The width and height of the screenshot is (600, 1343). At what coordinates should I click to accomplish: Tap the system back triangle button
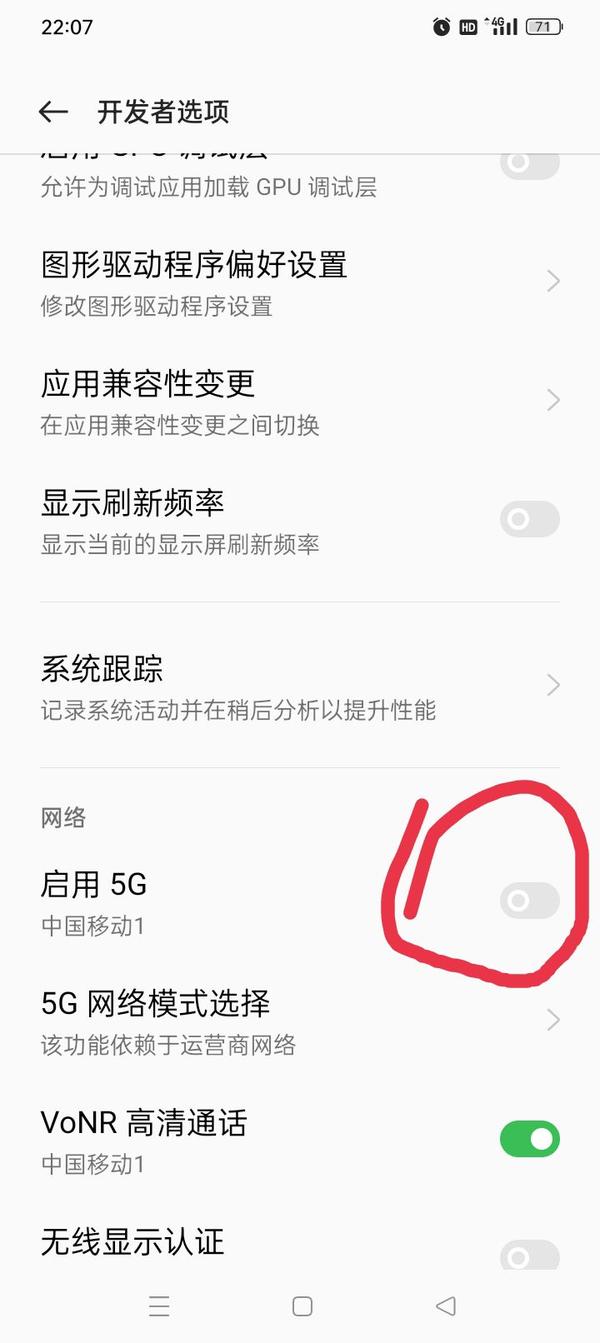[x=446, y=1306]
